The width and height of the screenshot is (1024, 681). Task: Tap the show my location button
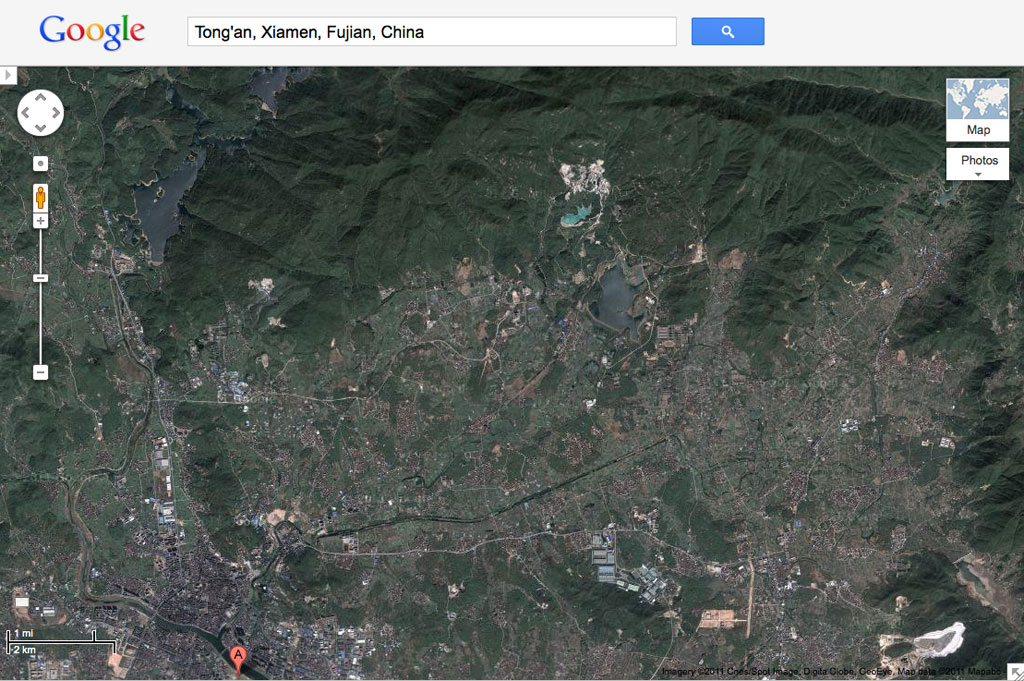click(x=40, y=163)
